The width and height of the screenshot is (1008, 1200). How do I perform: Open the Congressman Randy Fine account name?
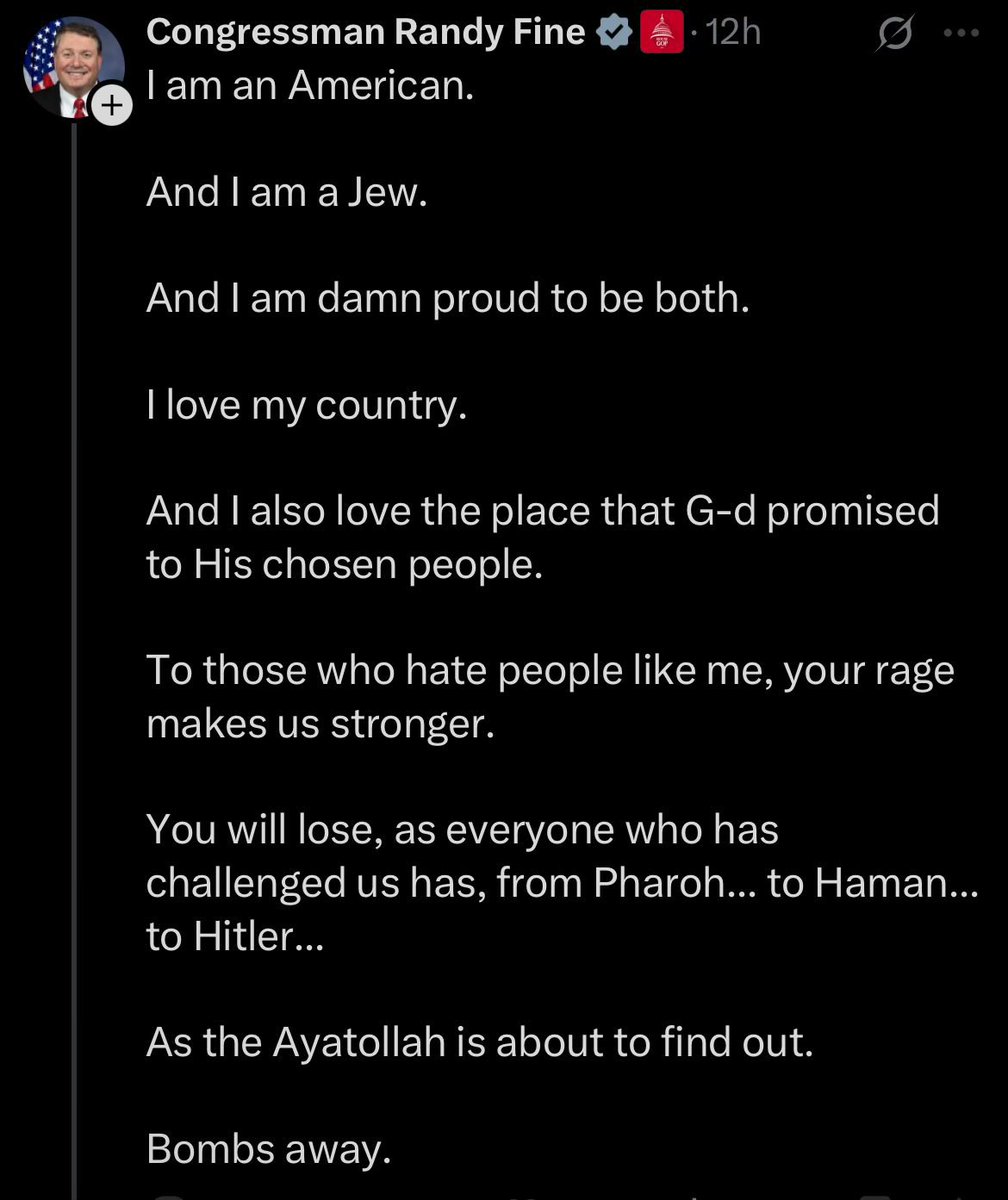[365, 33]
